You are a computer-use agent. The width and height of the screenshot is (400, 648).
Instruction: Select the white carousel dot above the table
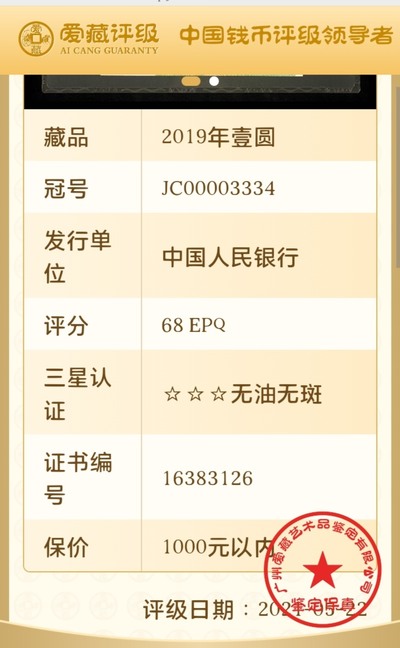click(x=214, y=81)
